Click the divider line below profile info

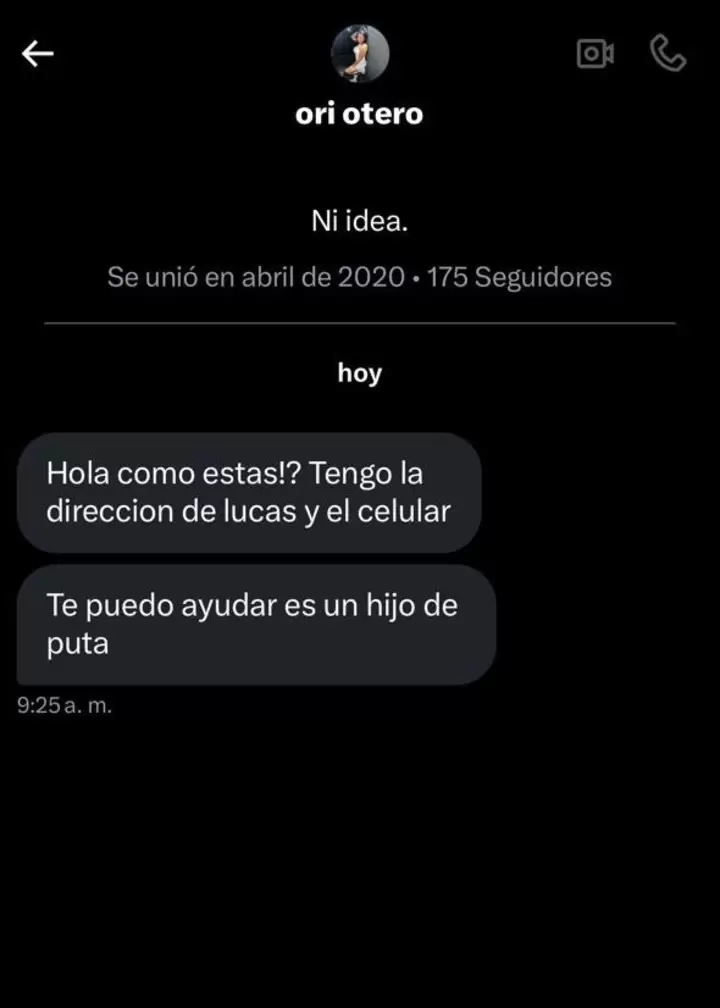click(x=359, y=324)
